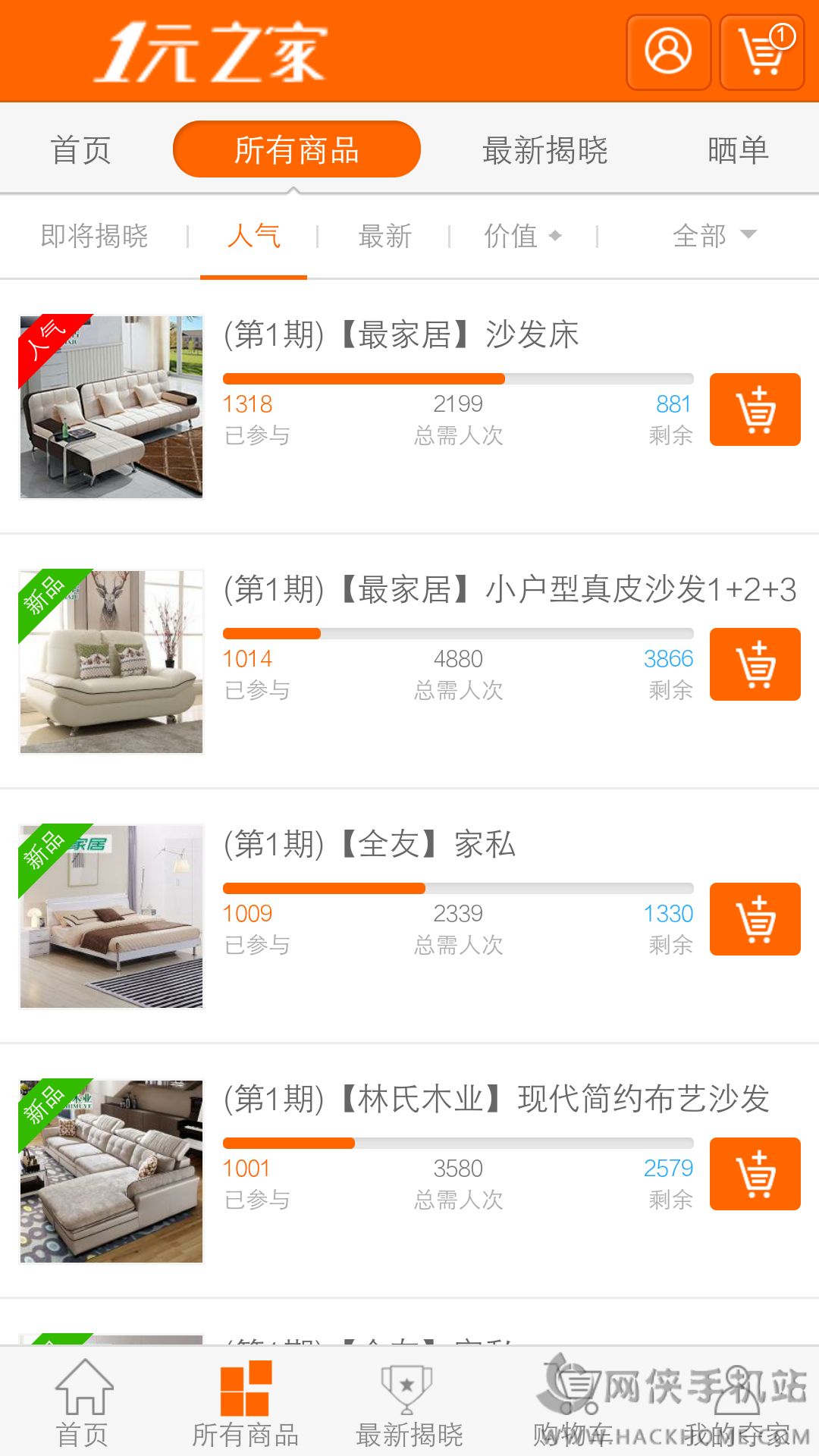
Task: Add 小户型真皮沙发1+2+3 to cart
Action: [x=755, y=664]
